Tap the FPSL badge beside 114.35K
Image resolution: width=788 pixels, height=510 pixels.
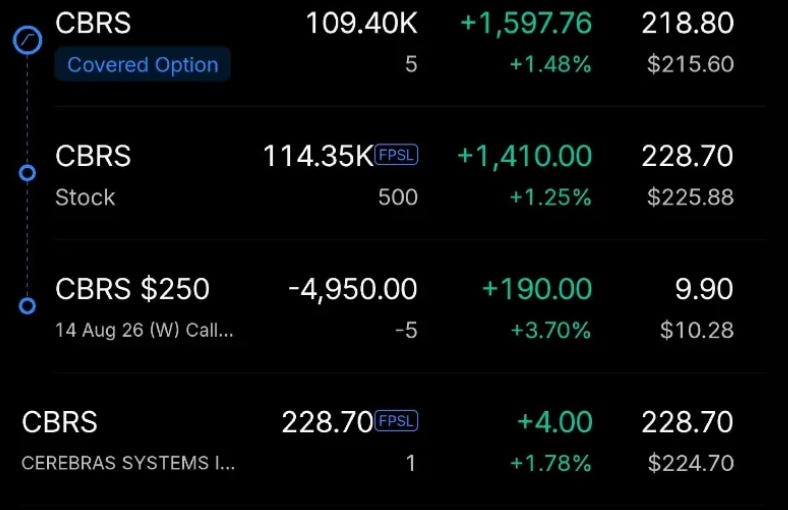397,154
